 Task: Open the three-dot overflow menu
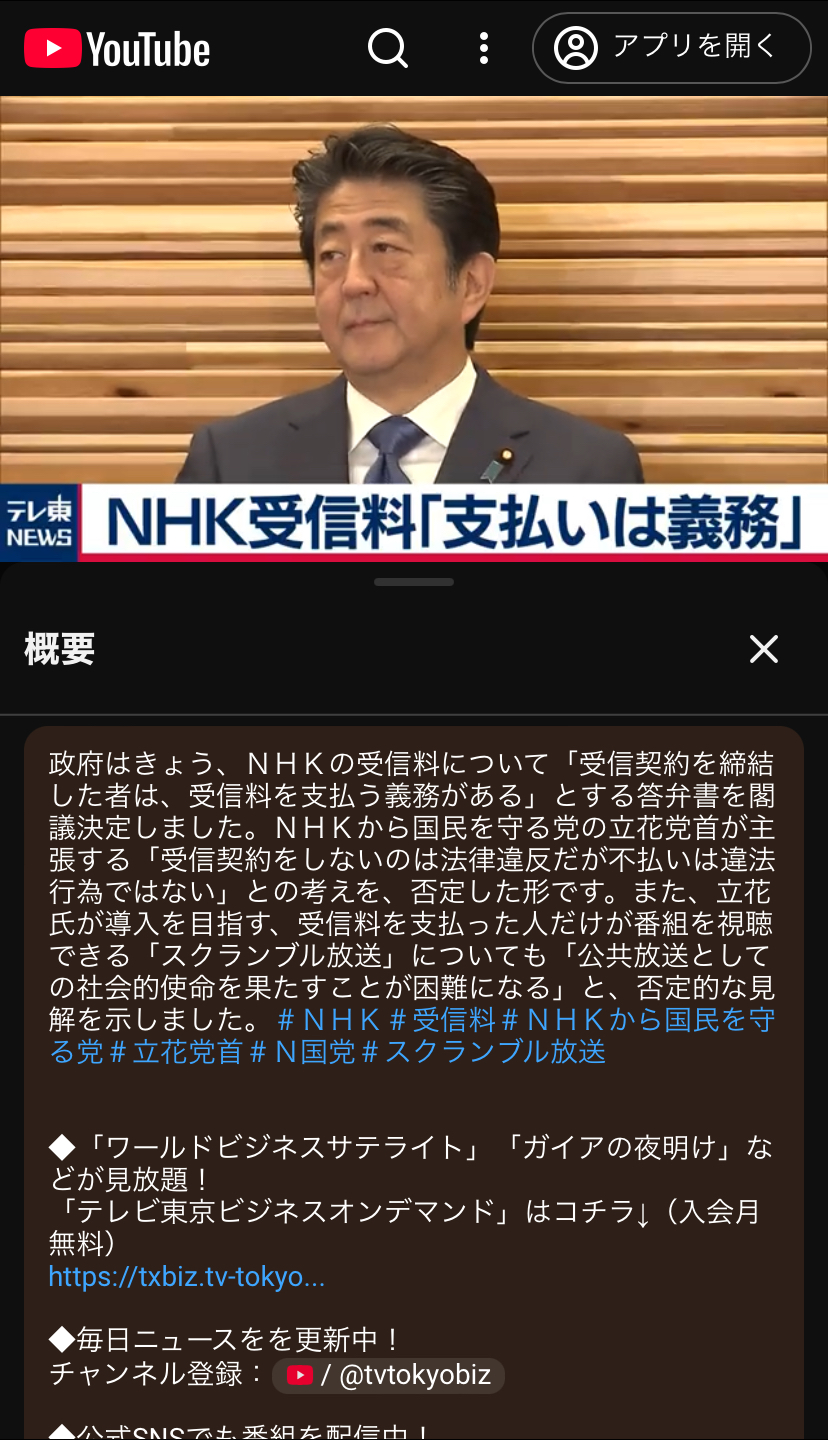pos(484,48)
